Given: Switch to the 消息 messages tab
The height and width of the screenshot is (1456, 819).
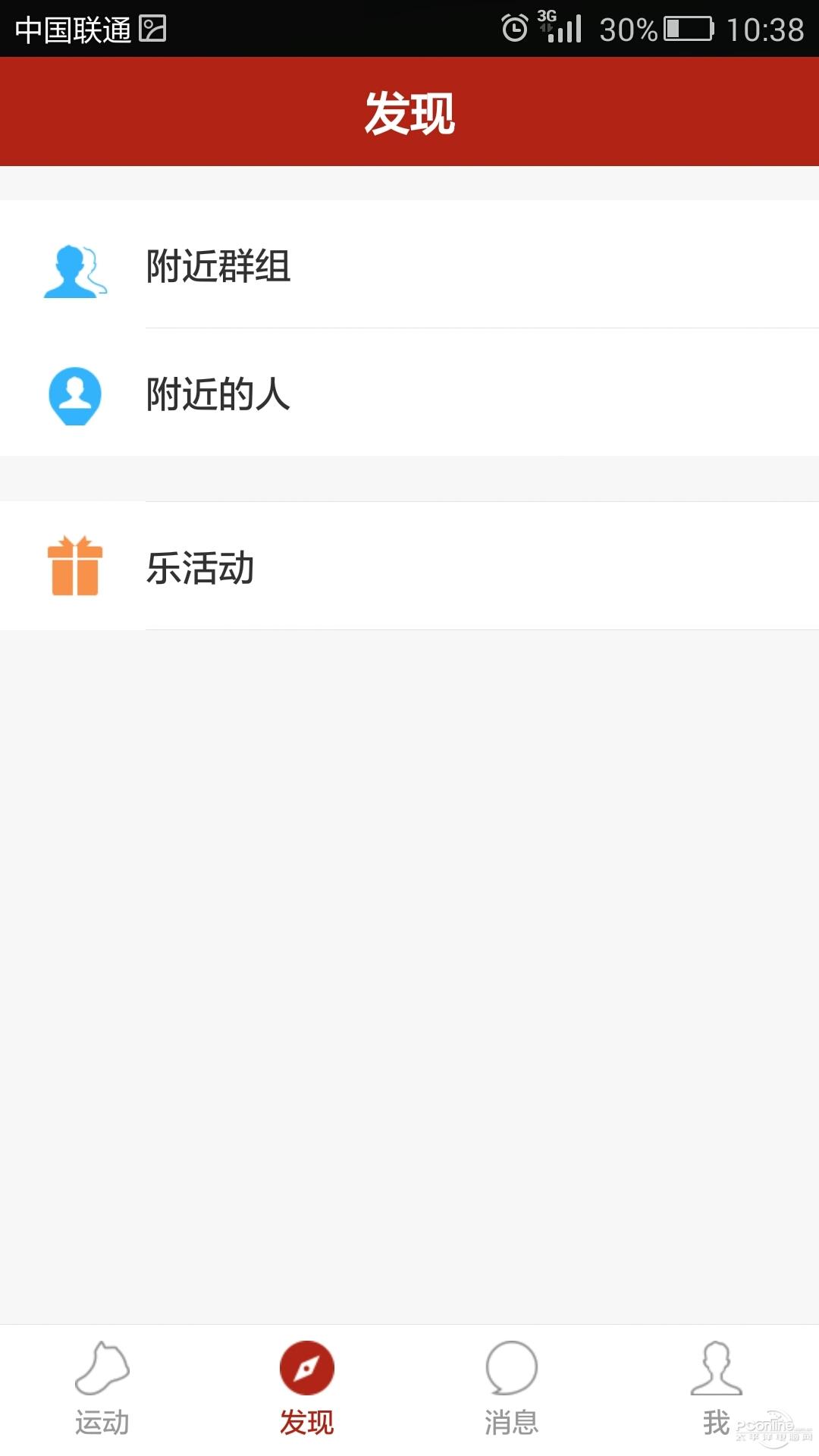Looking at the screenshot, I should pyautogui.click(x=512, y=1389).
